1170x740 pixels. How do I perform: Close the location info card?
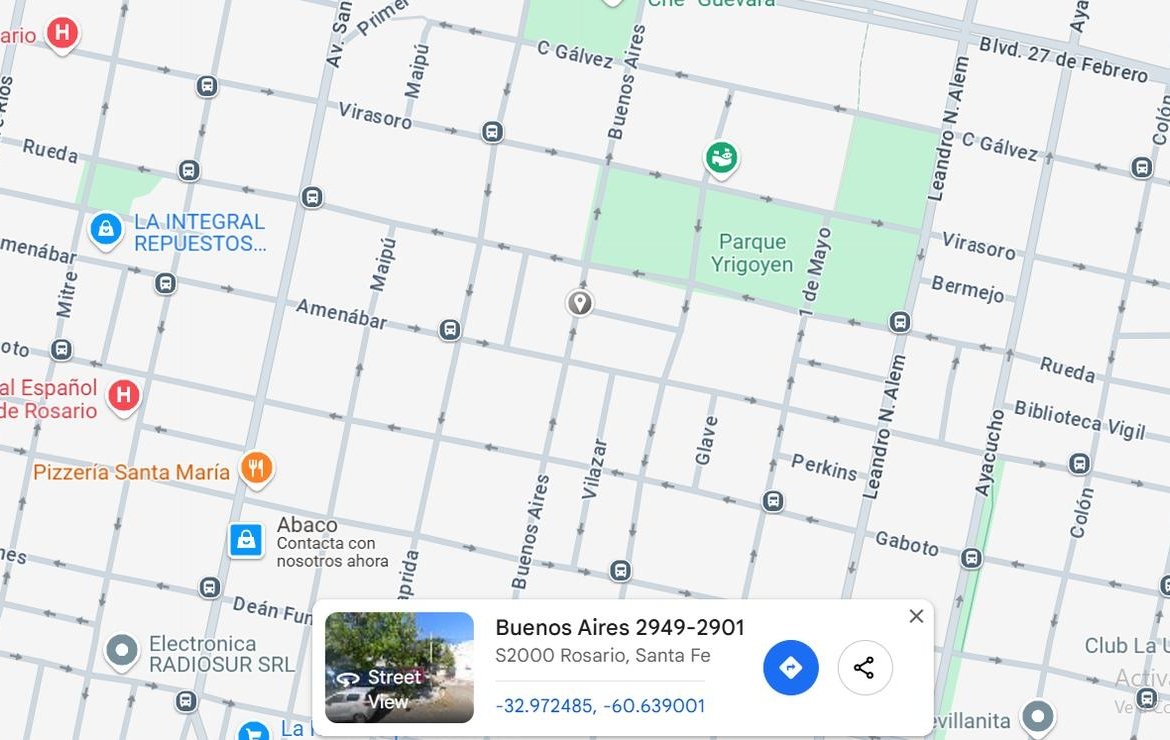click(x=916, y=616)
